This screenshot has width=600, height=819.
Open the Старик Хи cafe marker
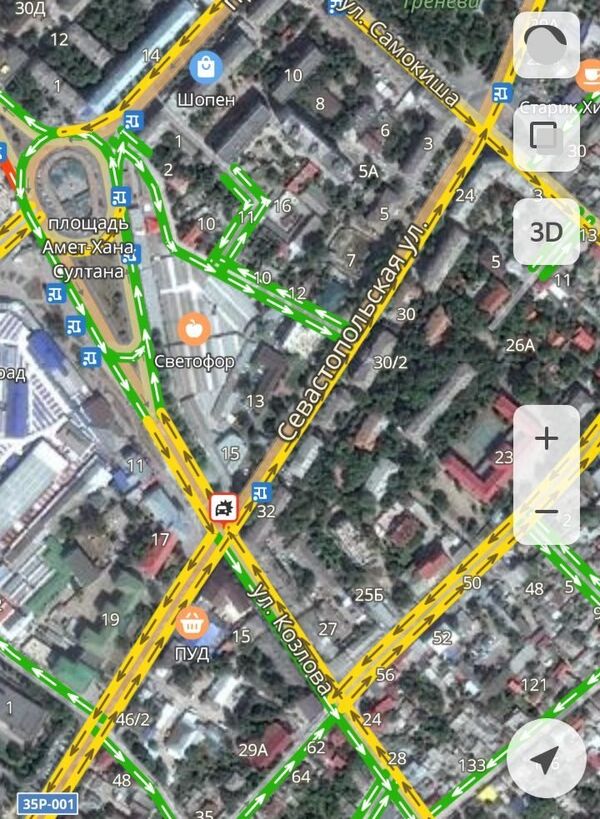589,73
